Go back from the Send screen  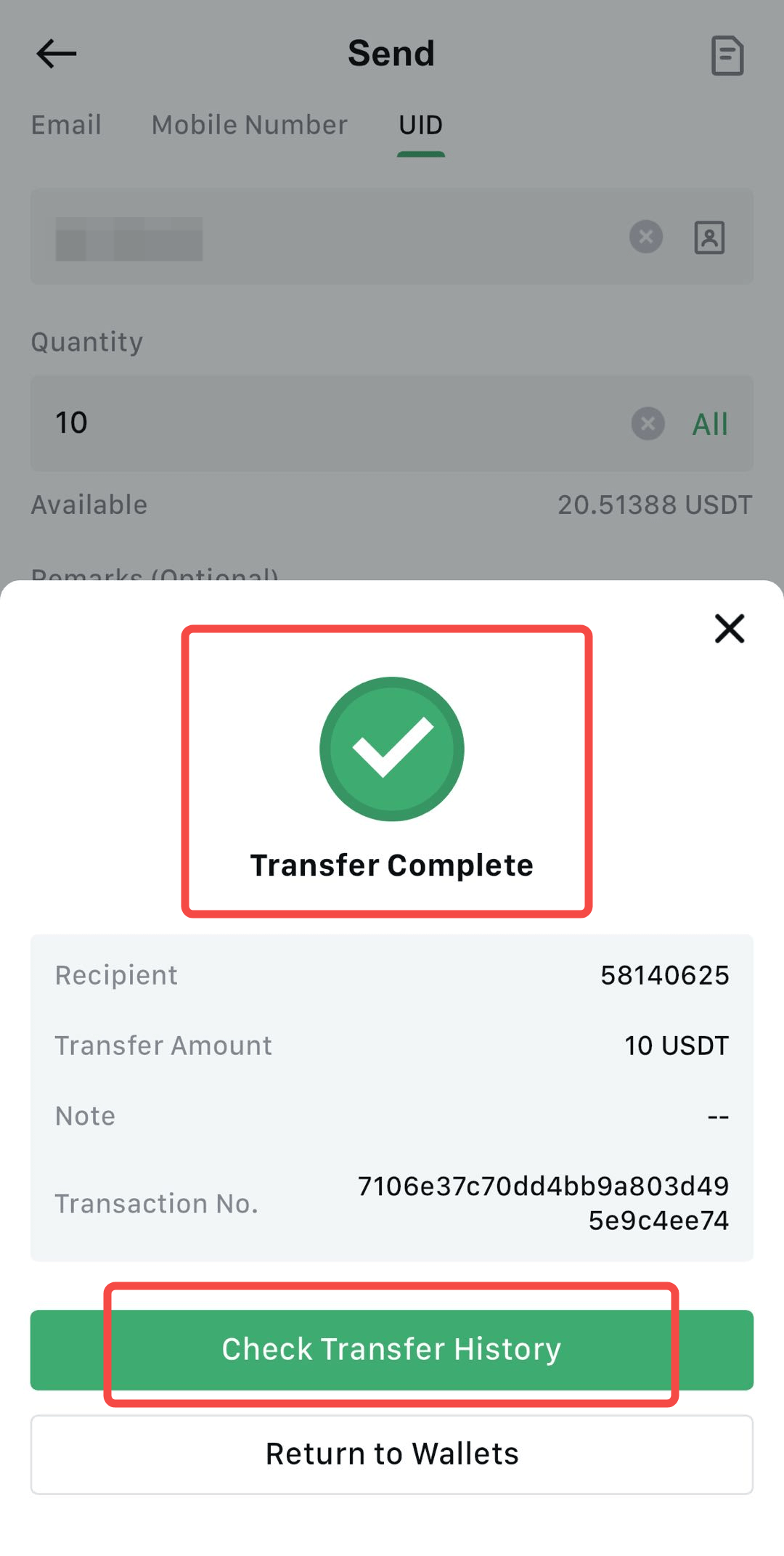tap(57, 54)
